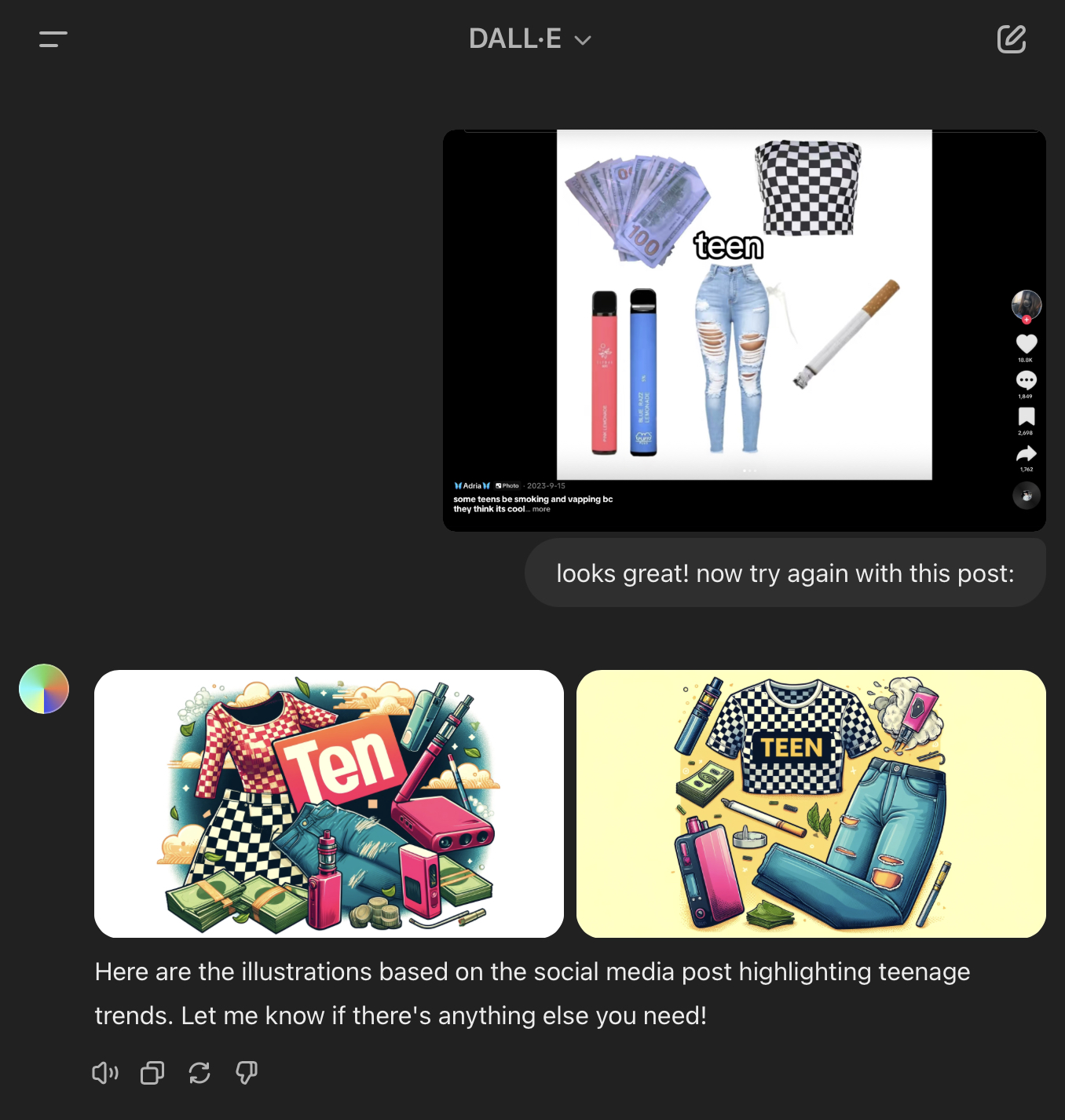This screenshot has width=1065, height=1120.
Task: Expand the DALL·E model dropdown
Action: 529,38
